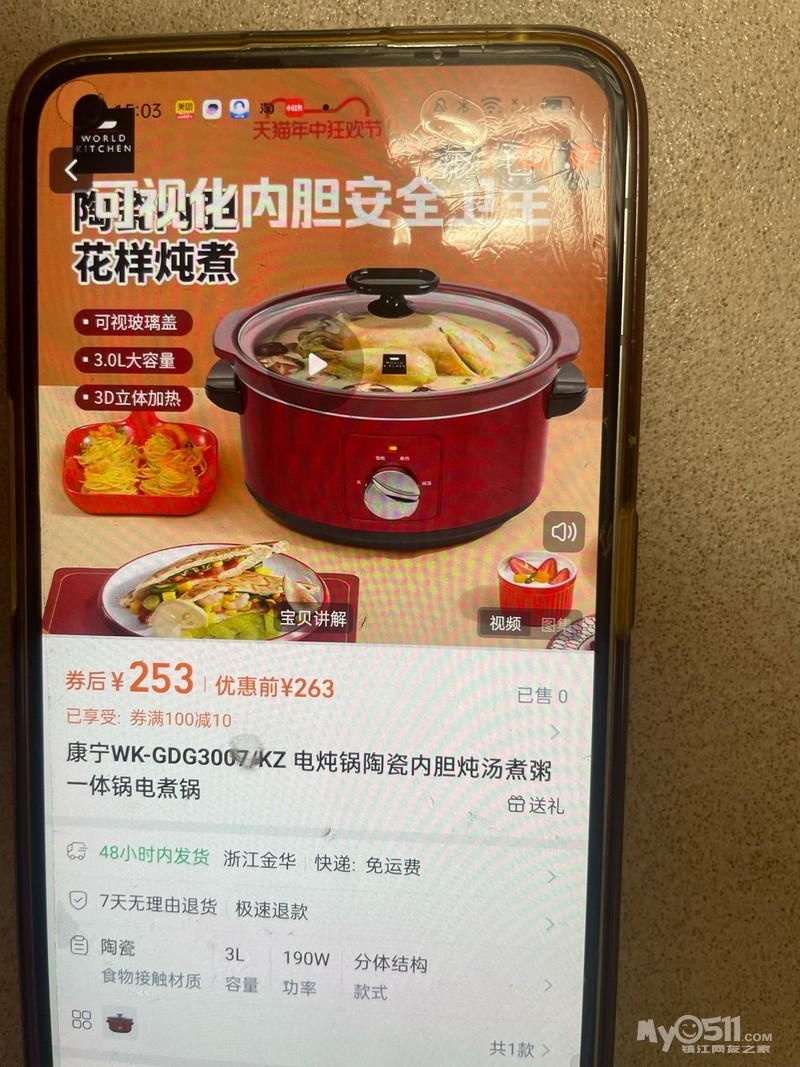Image resolution: width=800 pixels, height=1067 pixels.
Task: Switch to the 视频 tab
Action: pos(505,623)
